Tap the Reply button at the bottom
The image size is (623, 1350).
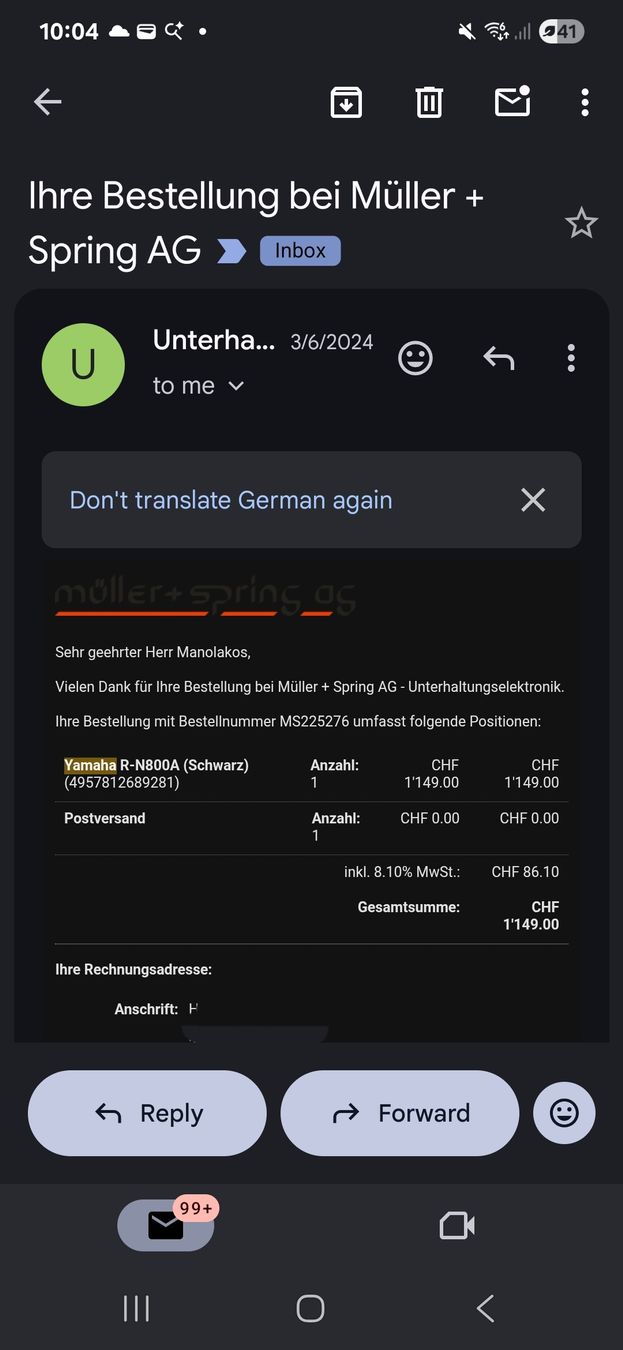click(147, 1113)
